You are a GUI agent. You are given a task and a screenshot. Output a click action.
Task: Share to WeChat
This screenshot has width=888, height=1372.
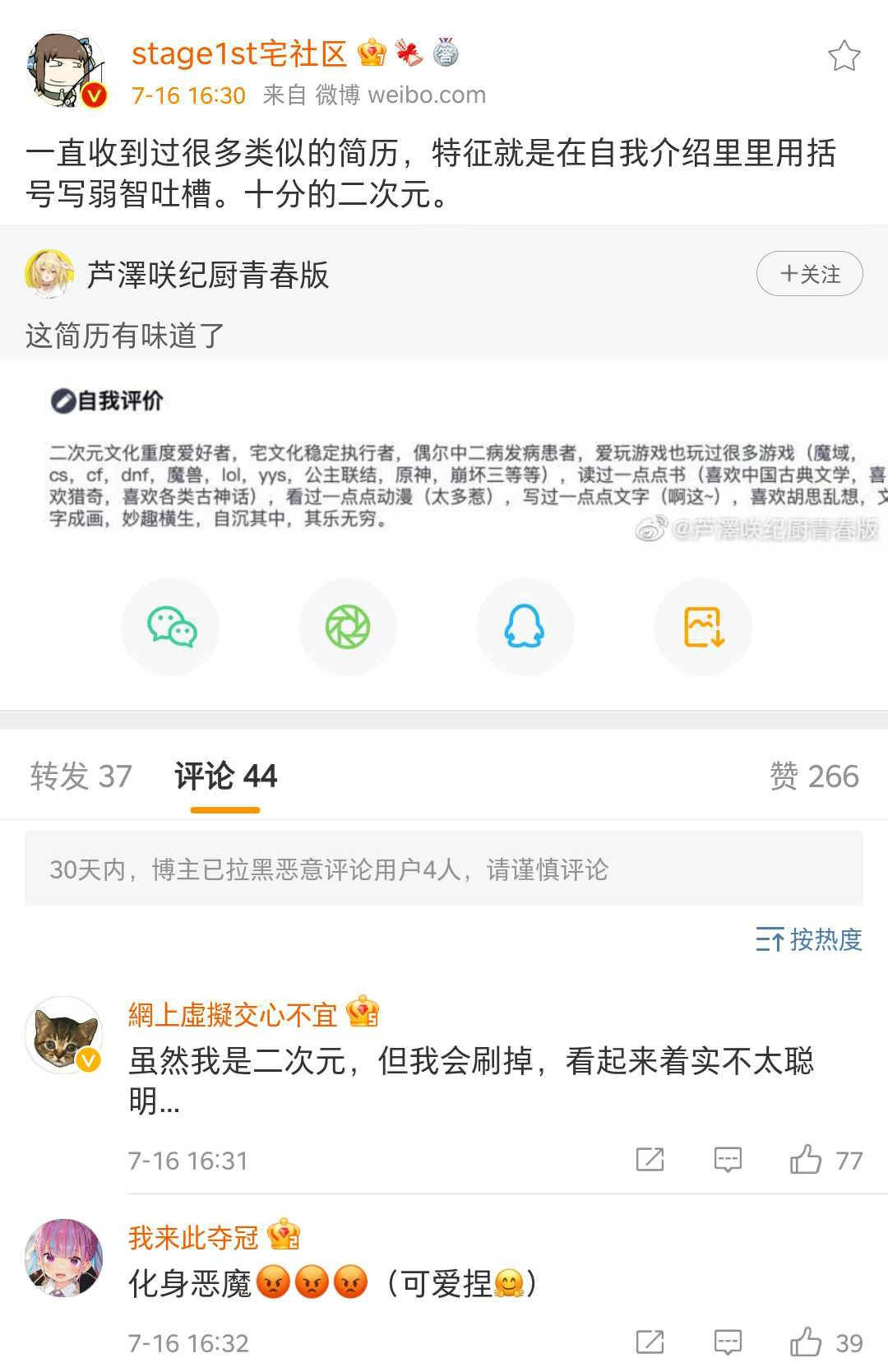[170, 627]
